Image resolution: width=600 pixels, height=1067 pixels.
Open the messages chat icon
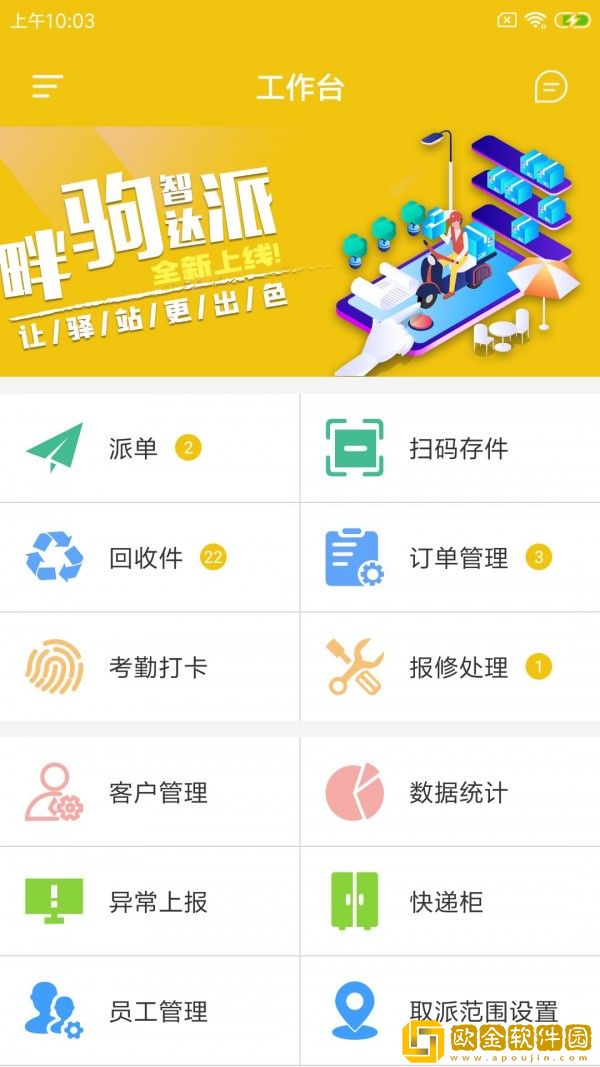pos(550,87)
